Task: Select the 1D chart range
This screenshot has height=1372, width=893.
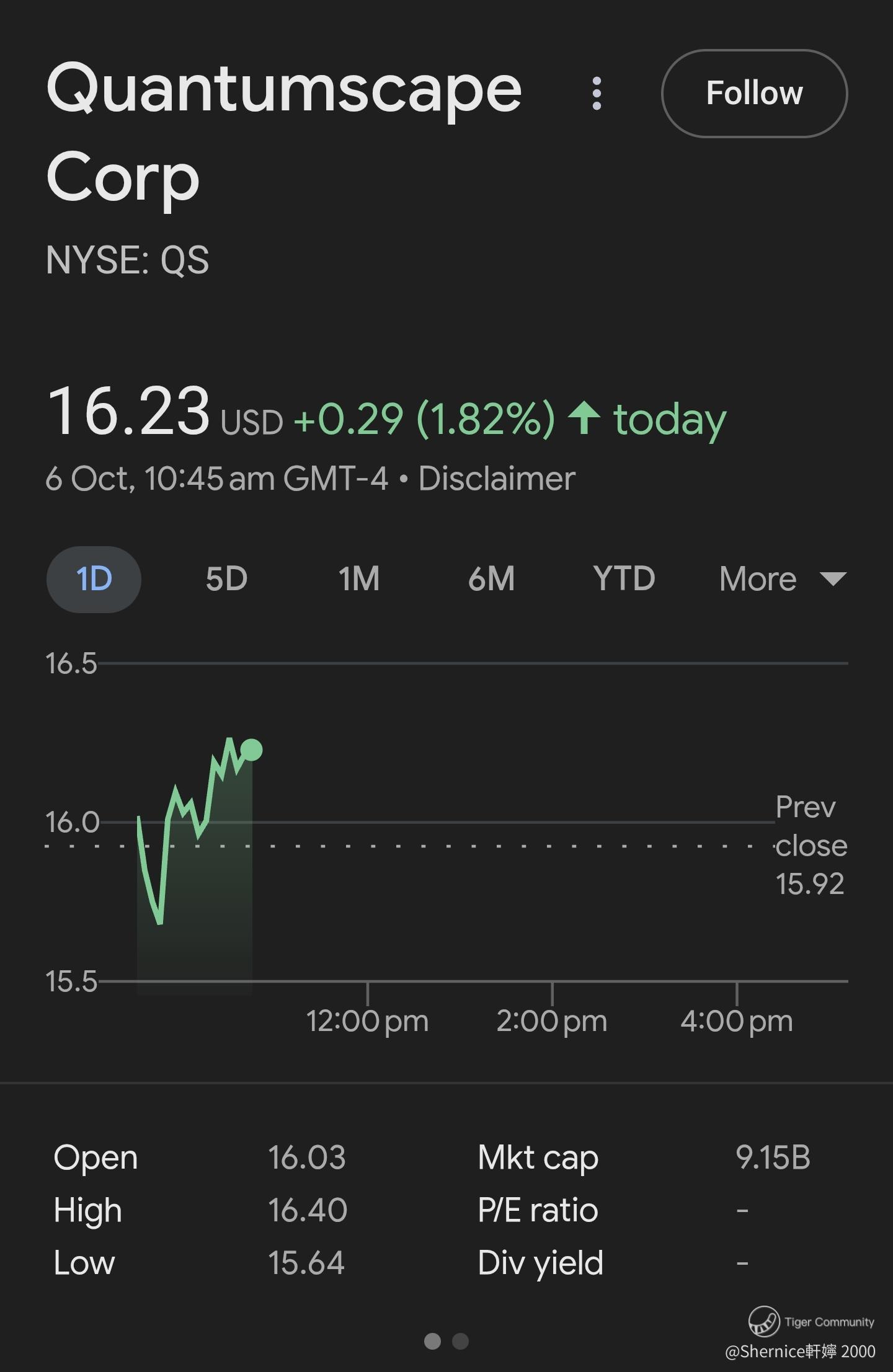Action: [x=94, y=579]
